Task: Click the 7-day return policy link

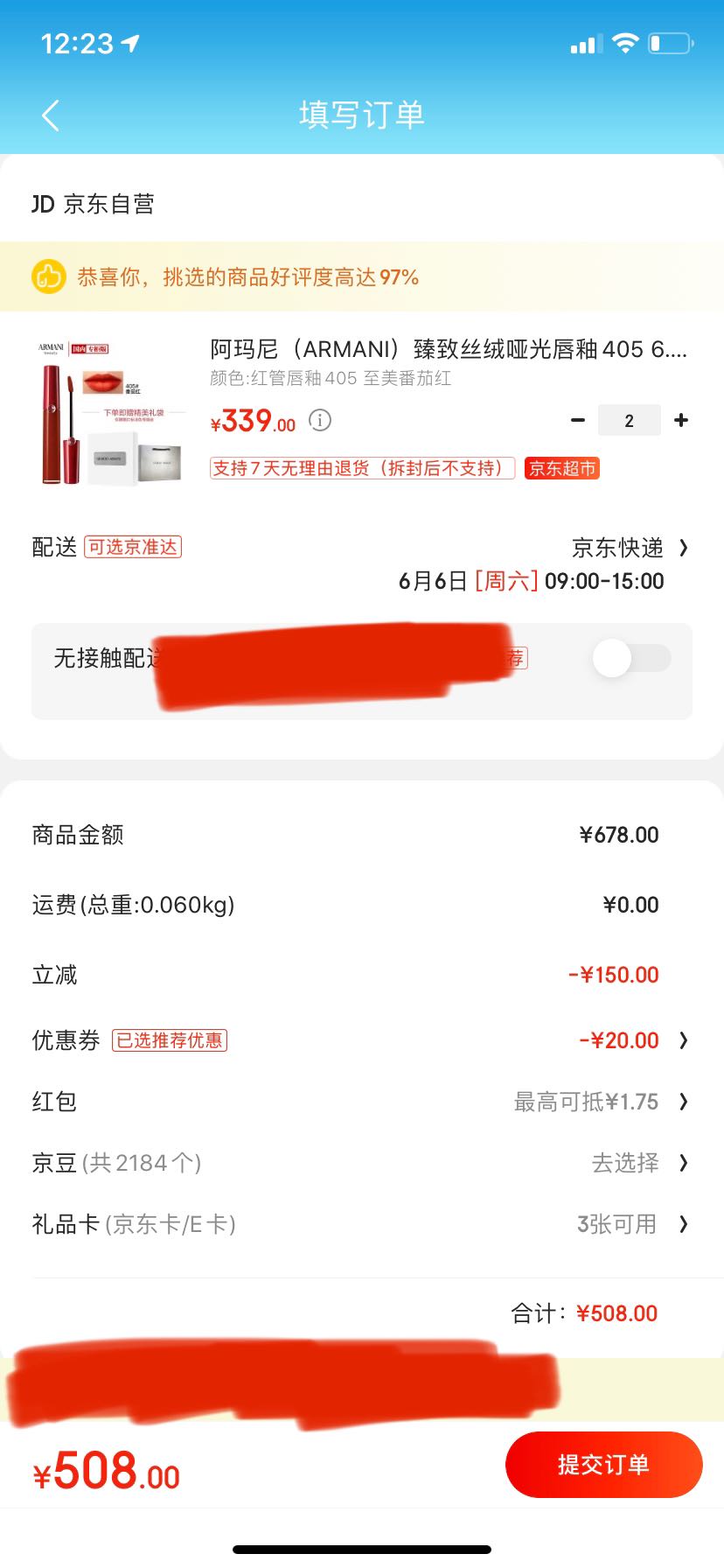Action: (361, 468)
